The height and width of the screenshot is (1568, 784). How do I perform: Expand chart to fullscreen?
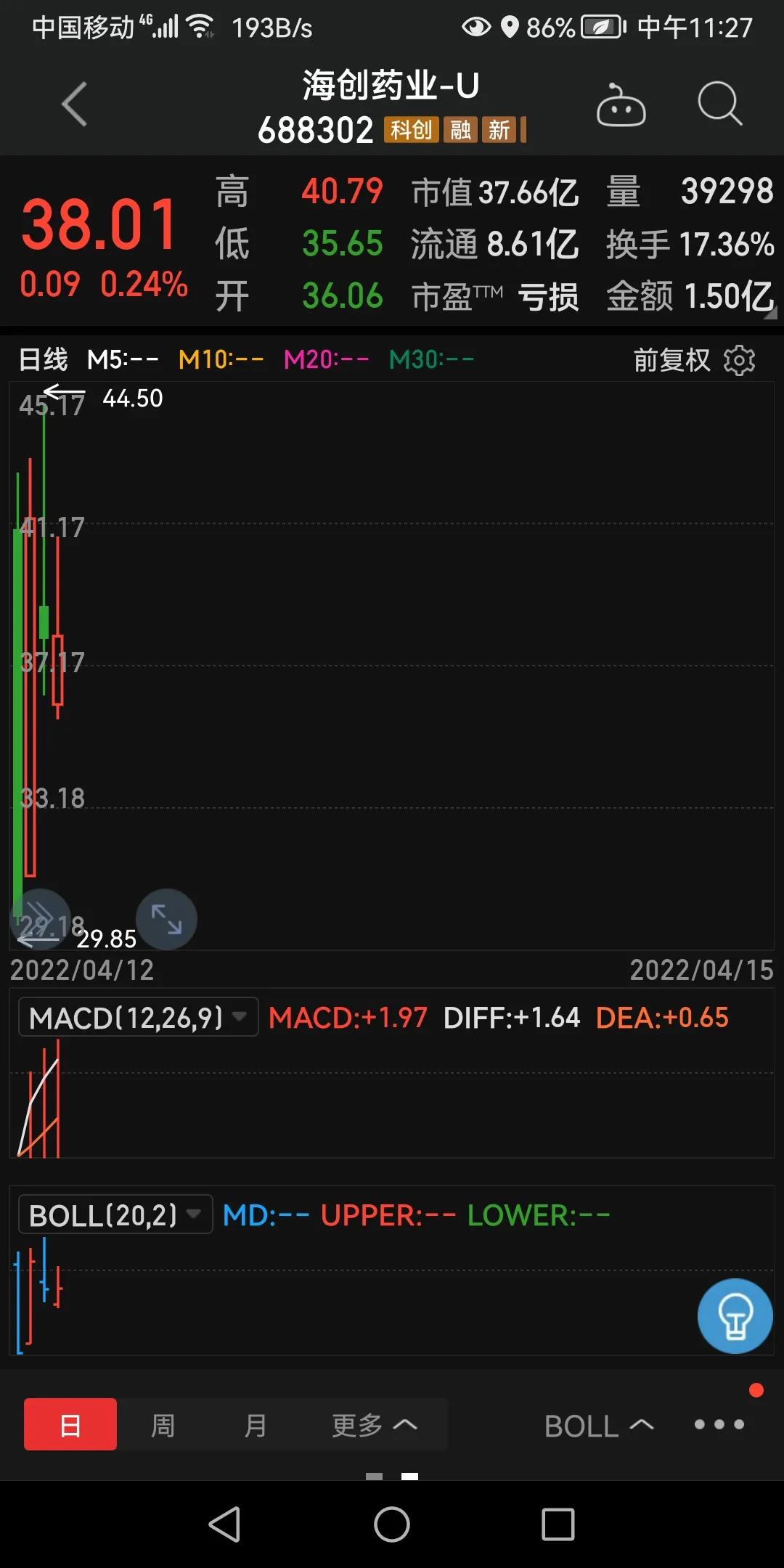point(166,919)
